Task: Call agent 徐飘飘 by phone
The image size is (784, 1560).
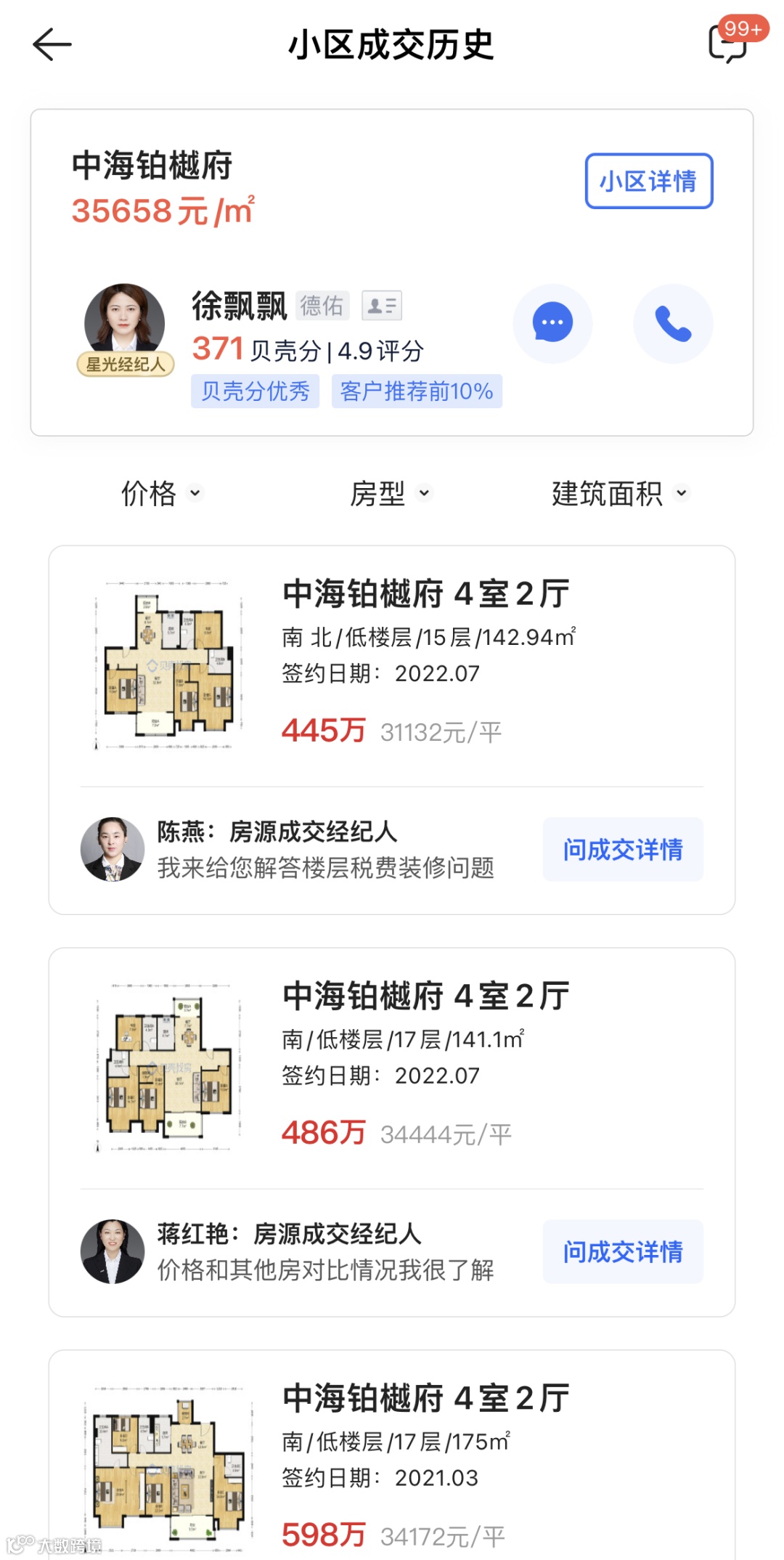Action: pyautogui.click(x=673, y=323)
